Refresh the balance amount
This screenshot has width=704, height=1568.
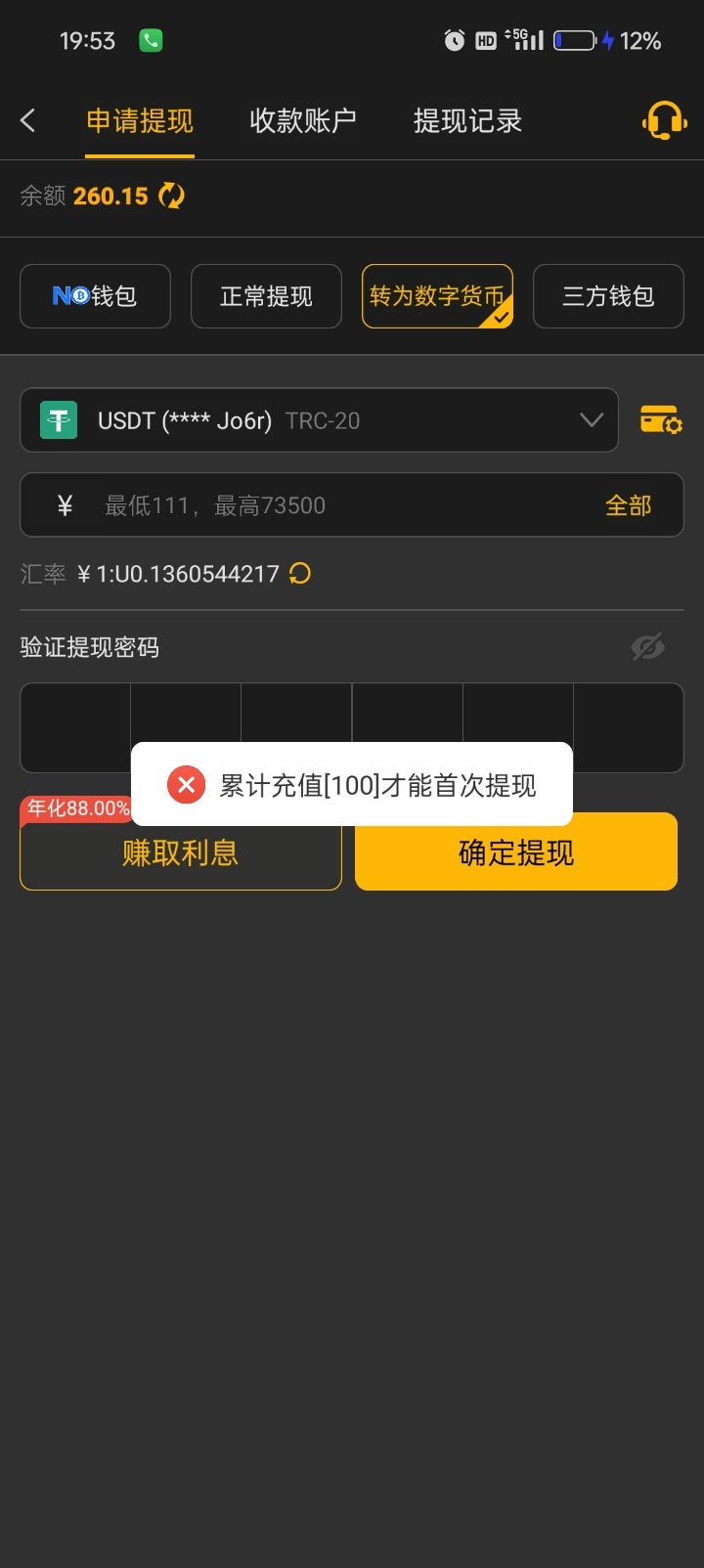point(171,196)
